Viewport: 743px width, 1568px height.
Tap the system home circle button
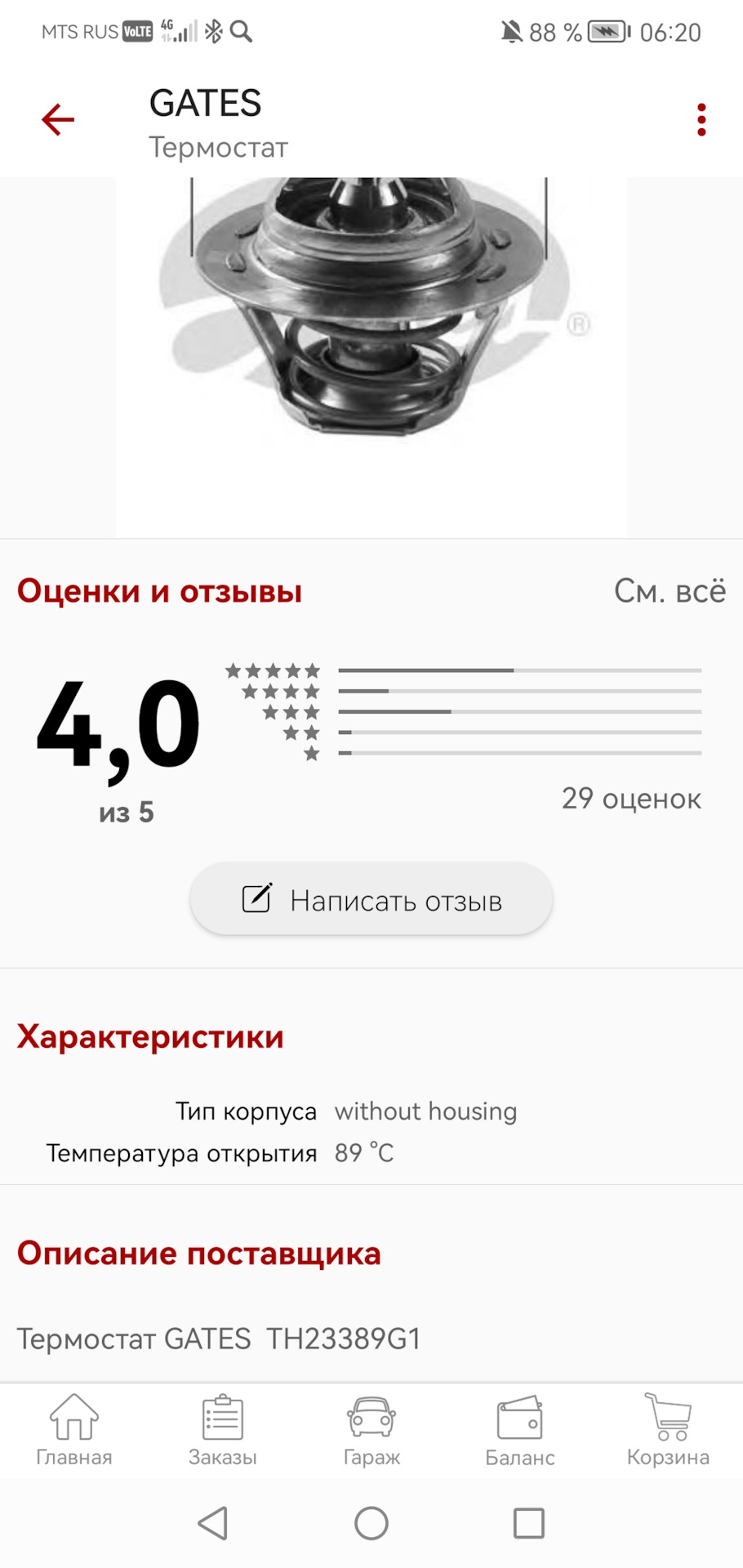371,1523
